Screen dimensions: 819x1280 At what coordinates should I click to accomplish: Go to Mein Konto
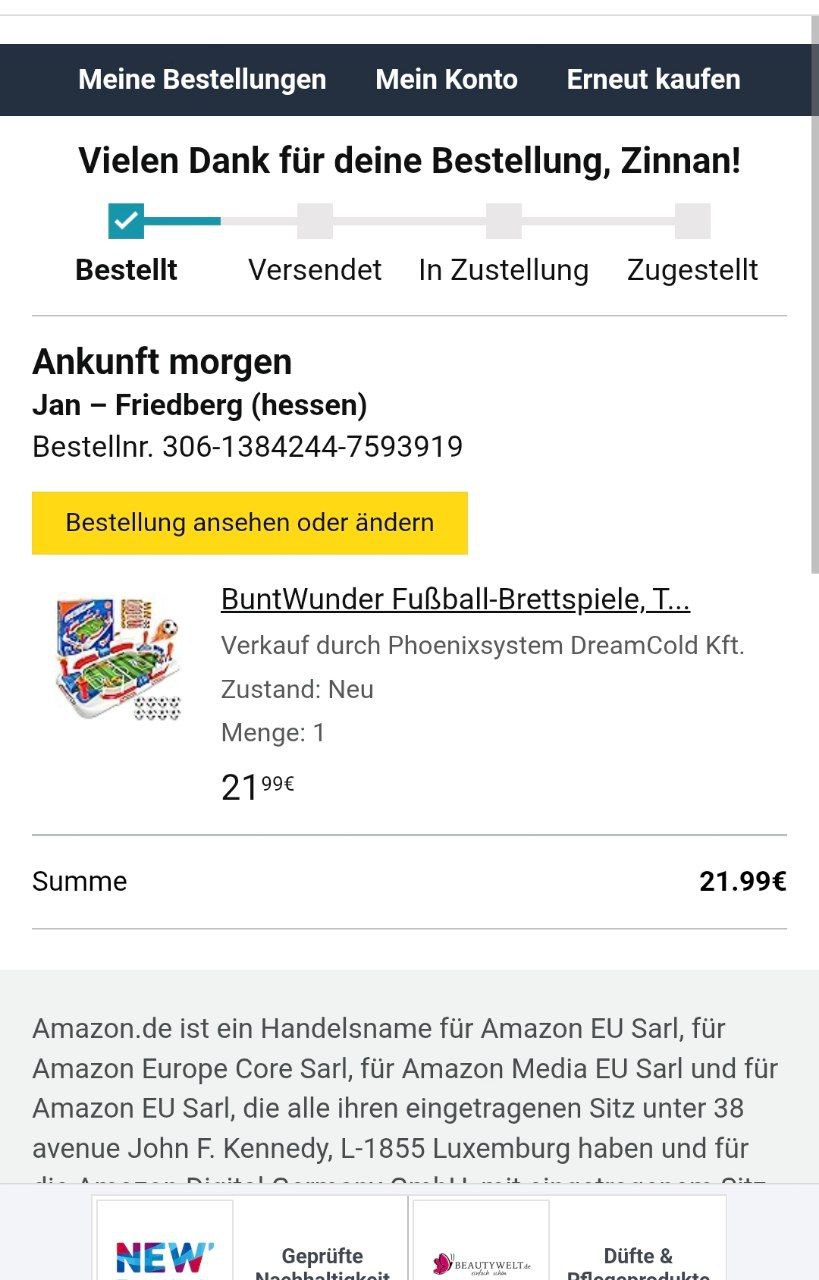446,80
